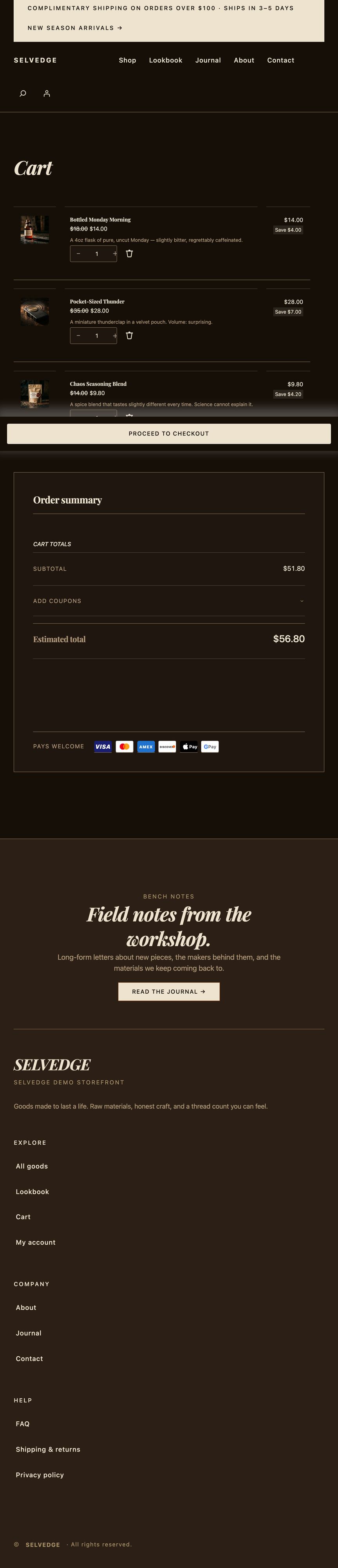The image size is (338, 1568).
Task: Open Chaos Seasoning Blend product page
Action: coord(98,384)
